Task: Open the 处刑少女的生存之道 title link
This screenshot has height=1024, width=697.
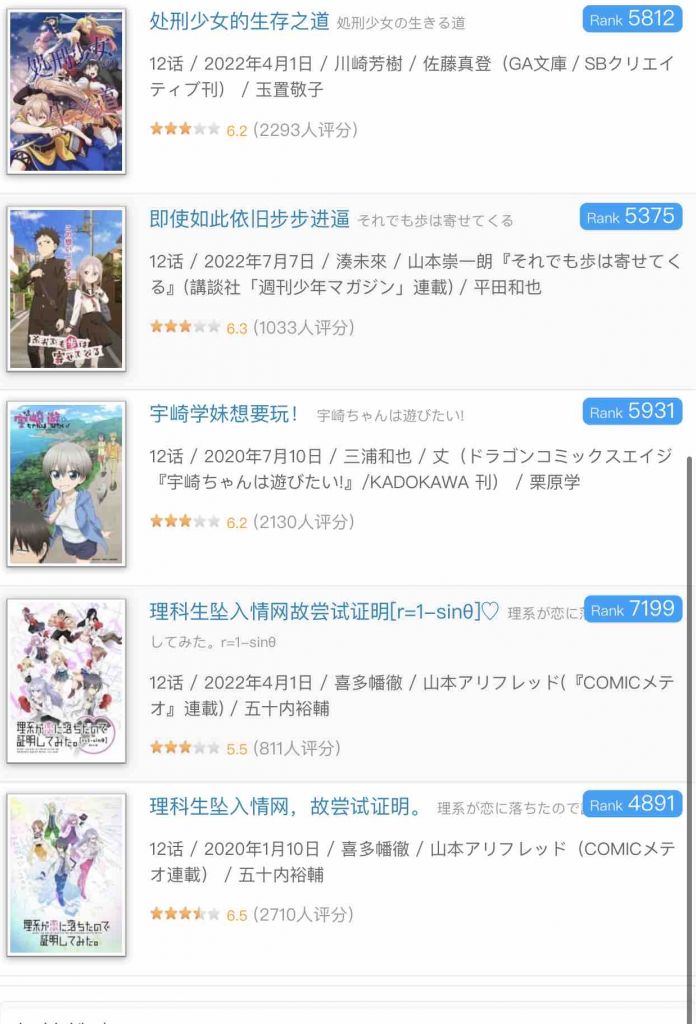Action: click(238, 21)
